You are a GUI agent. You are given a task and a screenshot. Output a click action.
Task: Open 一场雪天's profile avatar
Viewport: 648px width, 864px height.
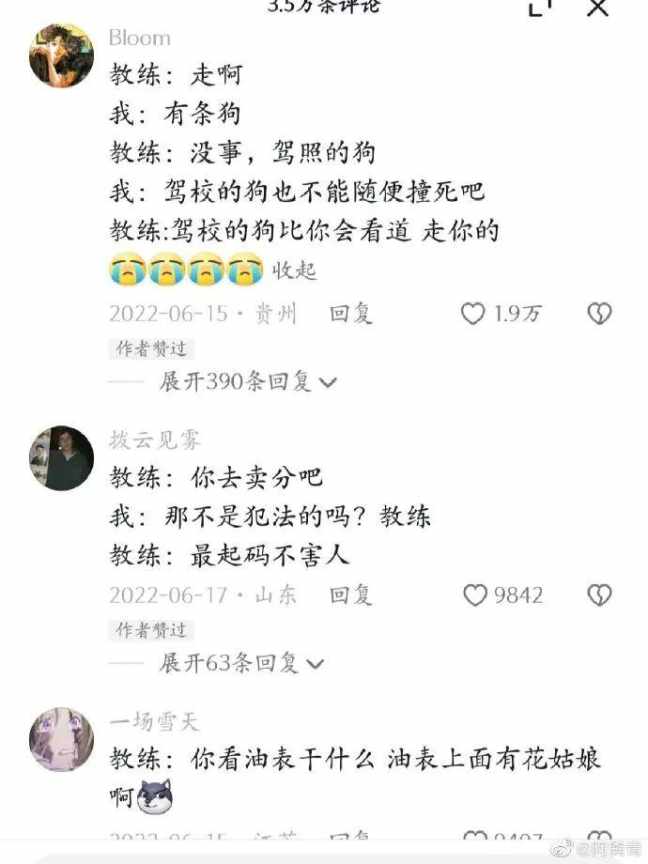tap(61, 741)
